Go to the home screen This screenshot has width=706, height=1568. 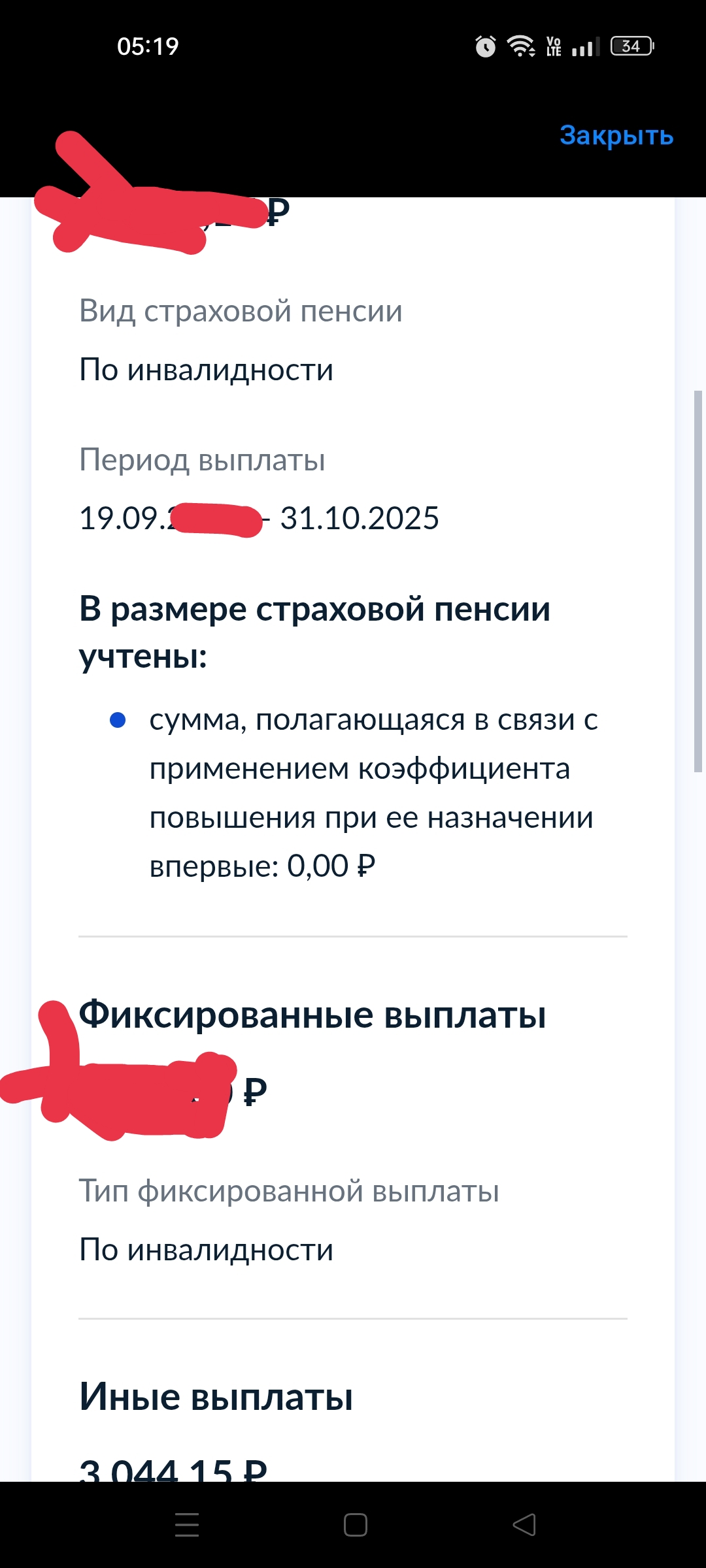pyautogui.click(x=356, y=1525)
